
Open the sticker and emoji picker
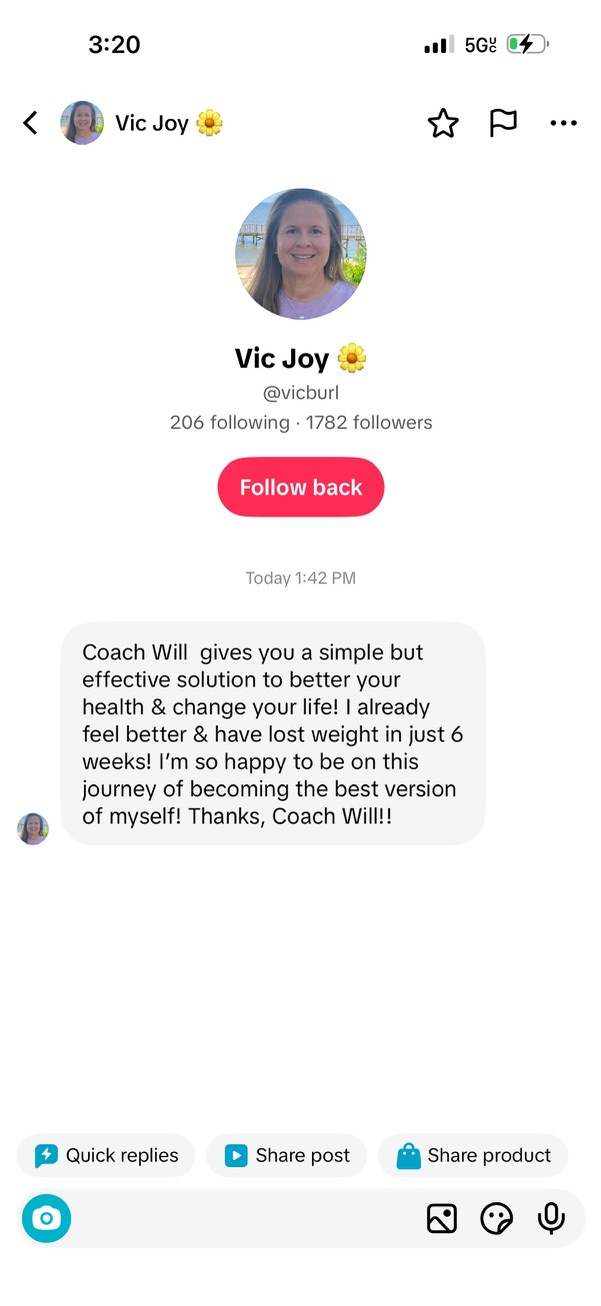[497, 1218]
